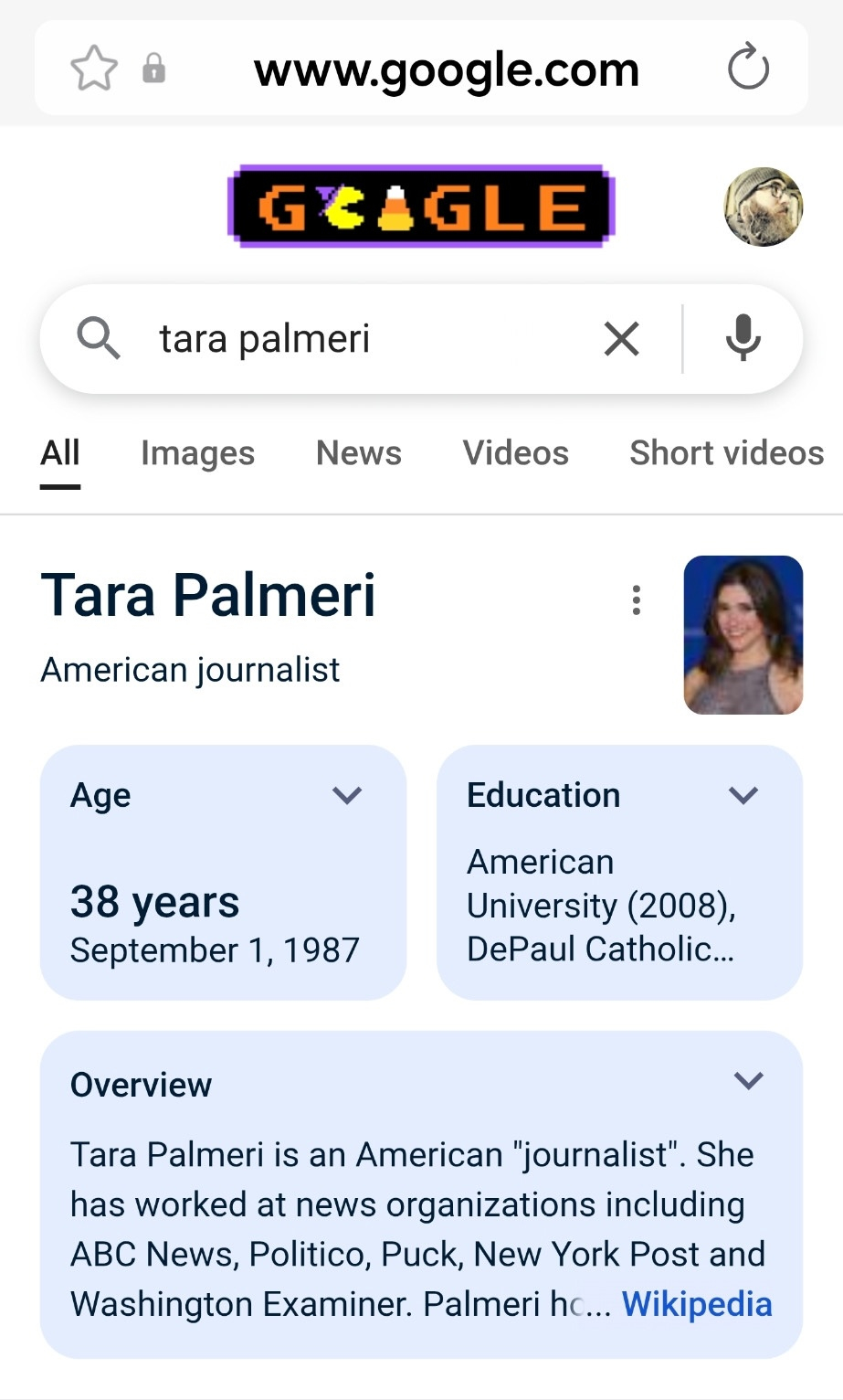Select the All results tab
This screenshot has height=1400, width=843.
coord(60,453)
